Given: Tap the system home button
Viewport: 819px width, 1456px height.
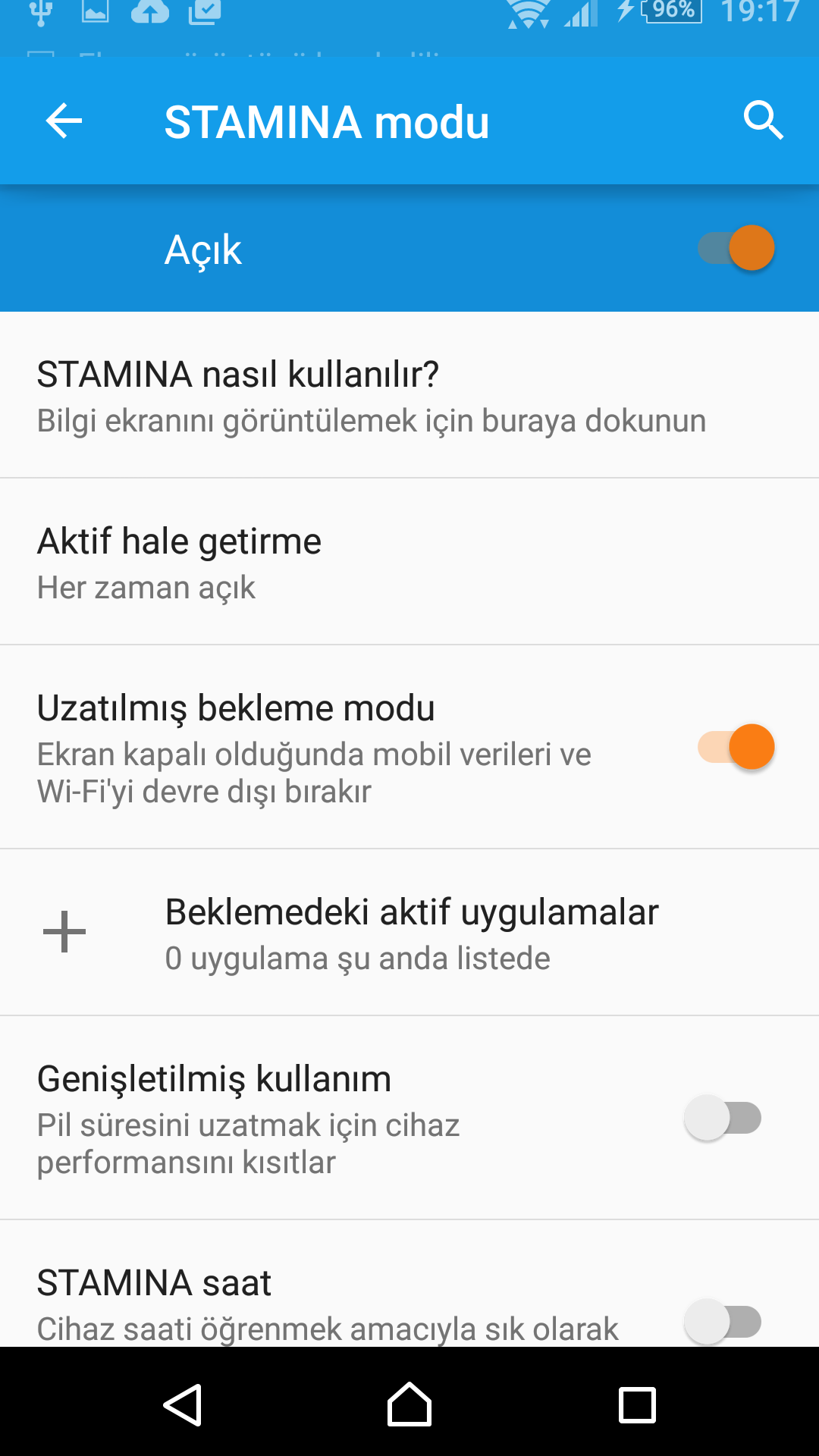Looking at the screenshot, I should pos(409,1404).
